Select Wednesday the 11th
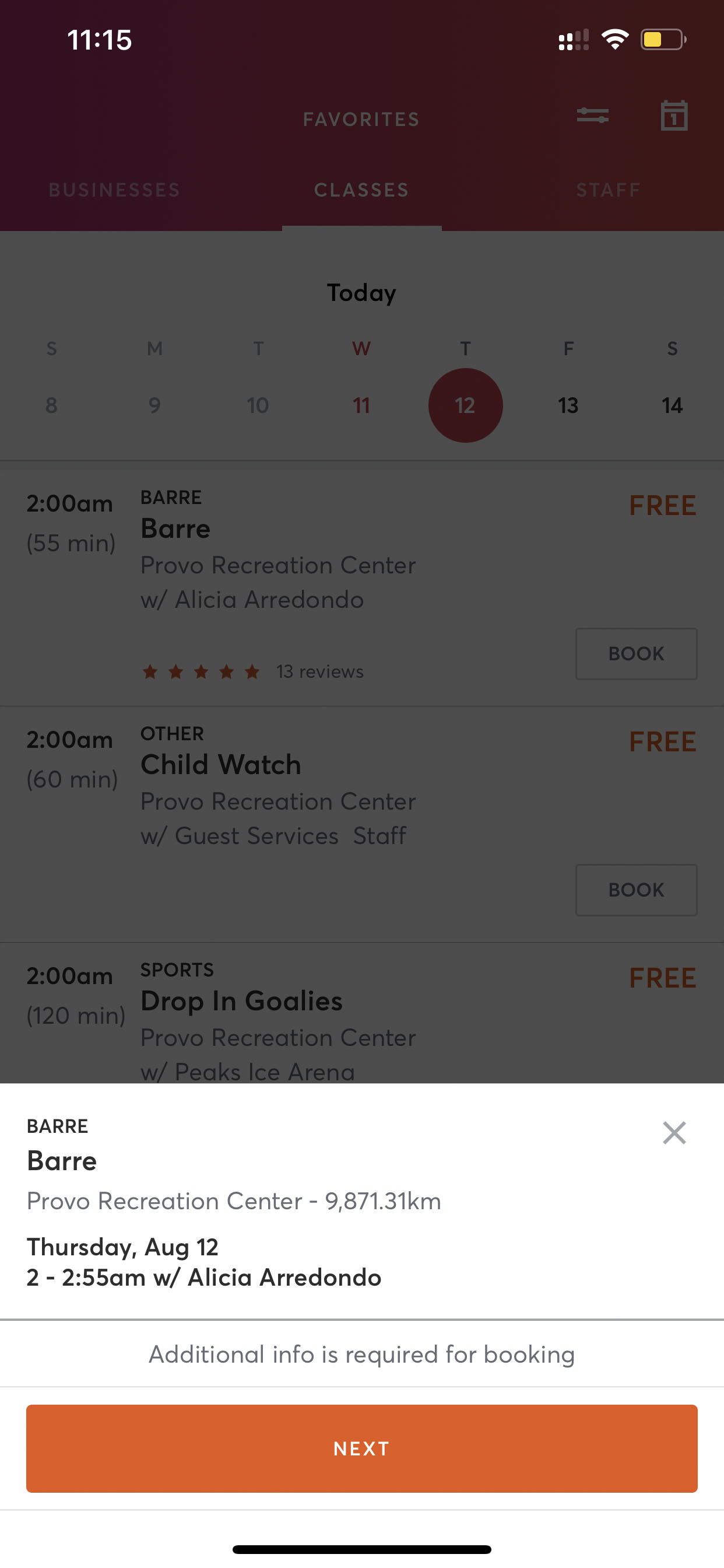724x1568 pixels. [361, 405]
